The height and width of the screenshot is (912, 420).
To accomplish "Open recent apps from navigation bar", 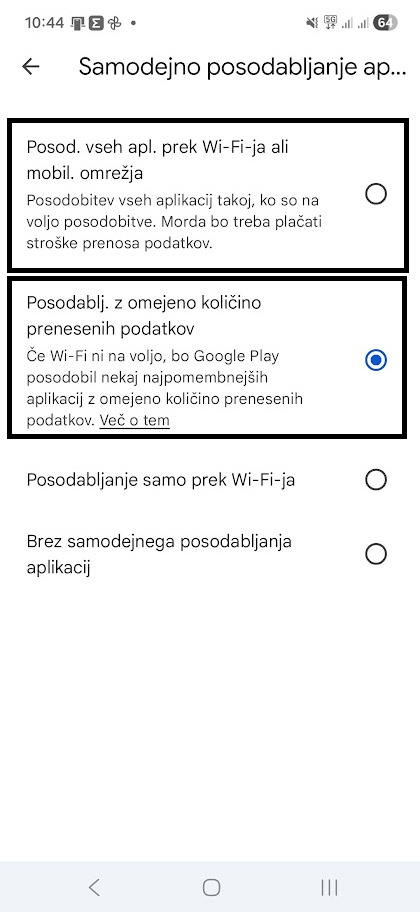I will [x=330, y=887].
